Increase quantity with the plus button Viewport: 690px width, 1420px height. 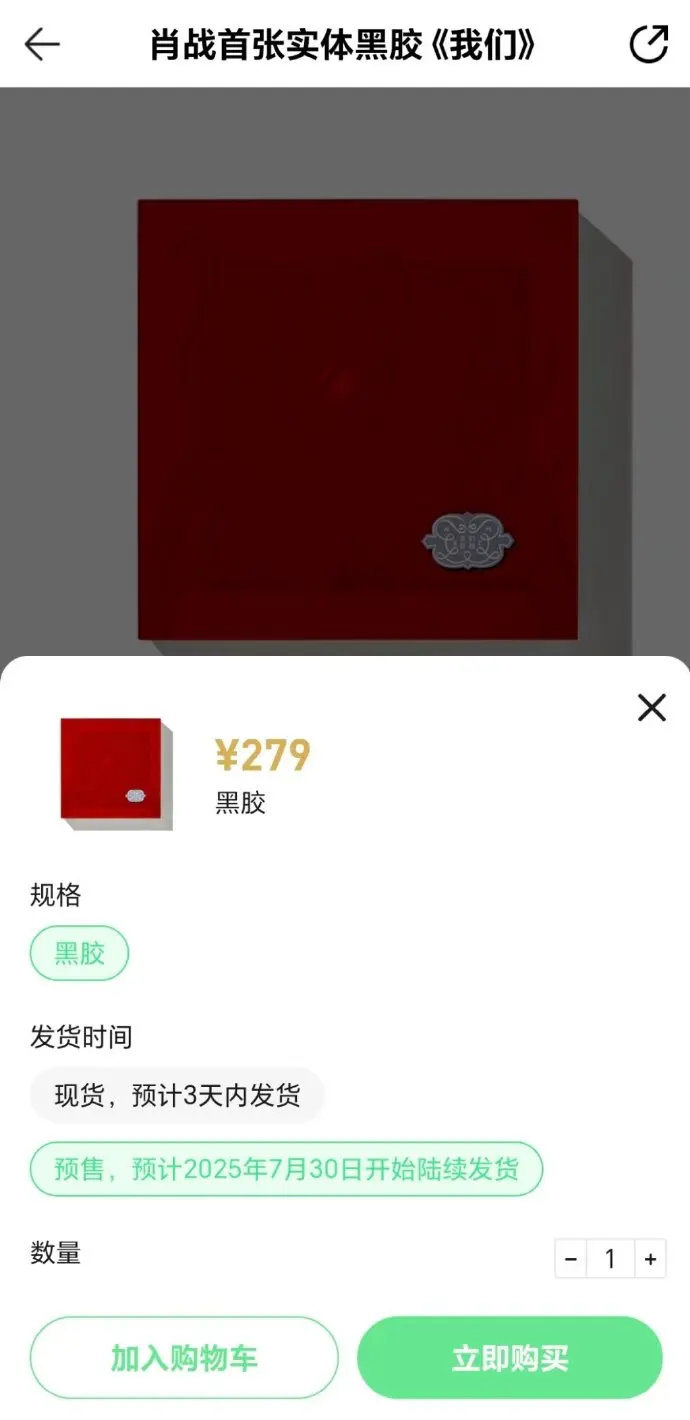[650, 1259]
